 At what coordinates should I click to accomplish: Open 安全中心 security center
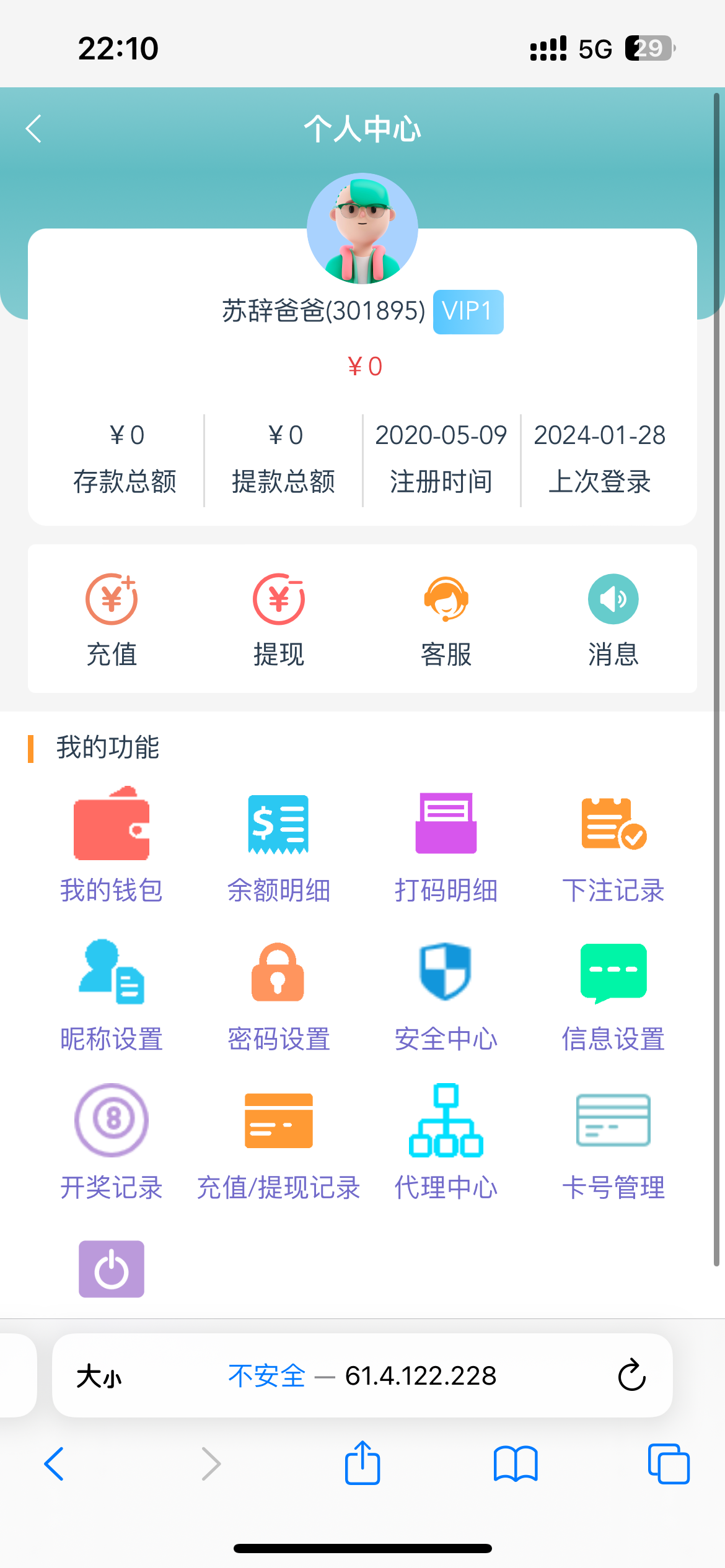[x=446, y=994]
